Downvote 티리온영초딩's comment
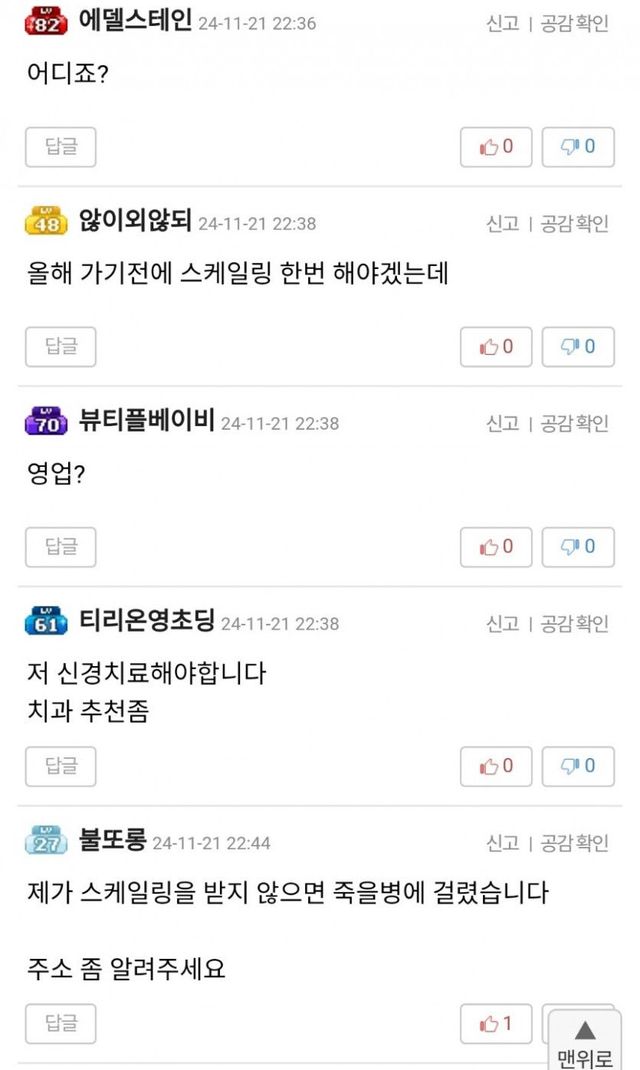Image resolution: width=640 pixels, height=1070 pixels. pyautogui.click(x=578, y=766)
